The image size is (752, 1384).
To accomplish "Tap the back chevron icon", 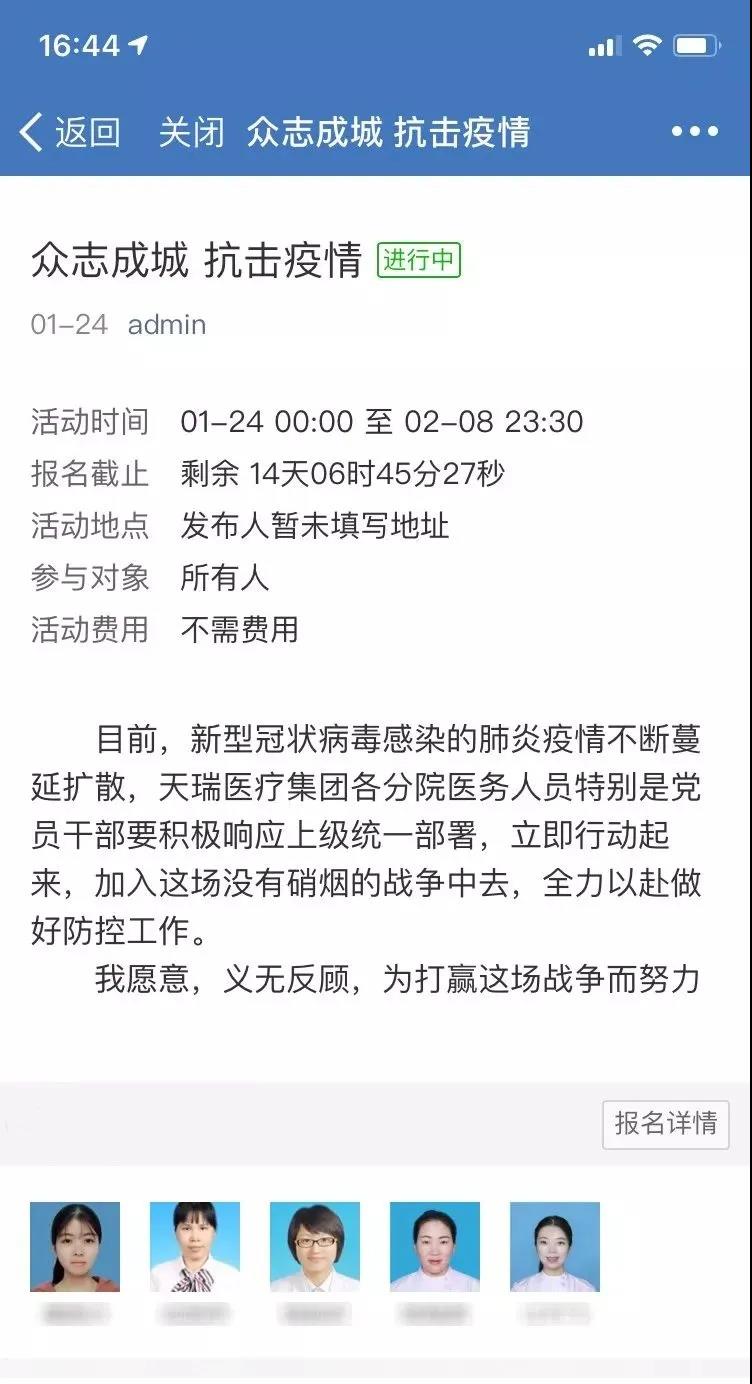I will [x=30, y=131].
